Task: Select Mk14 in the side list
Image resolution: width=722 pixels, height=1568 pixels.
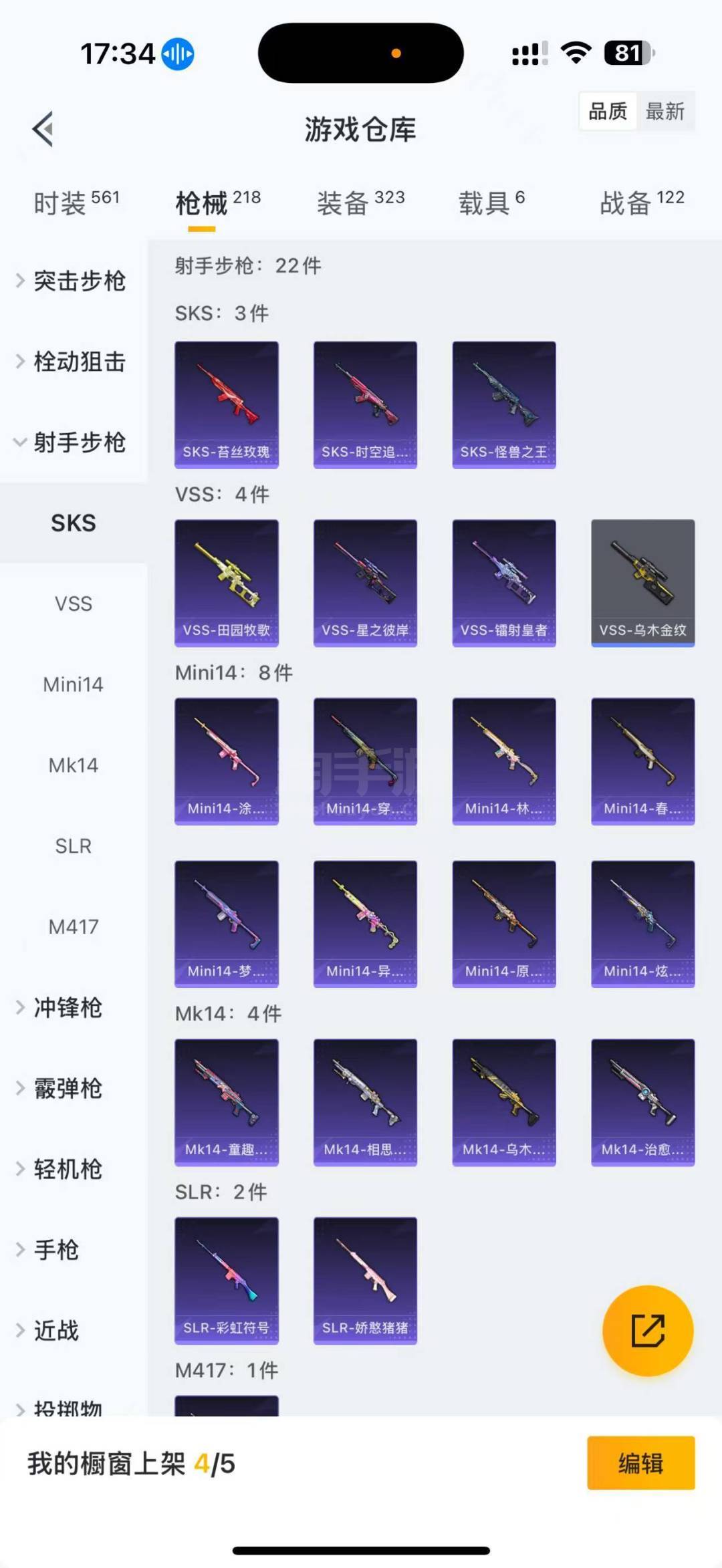Action: pyautogui.click(x=74, y=765)
